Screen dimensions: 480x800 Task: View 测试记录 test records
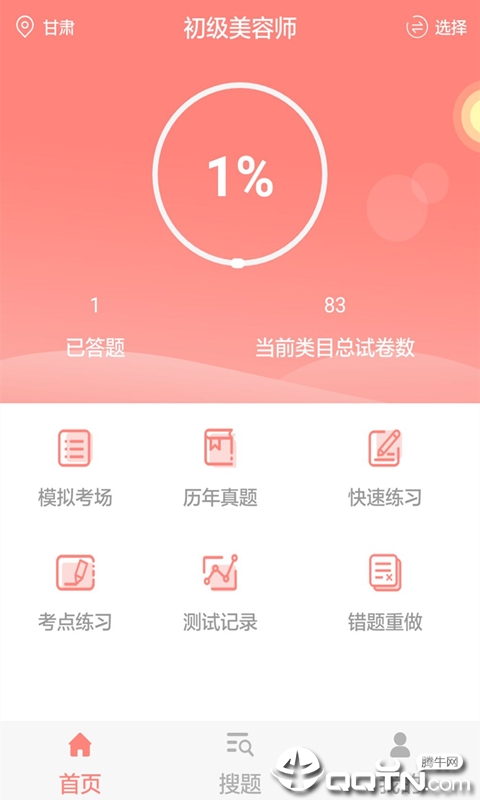pyautogui.click(x=220, y=593)
